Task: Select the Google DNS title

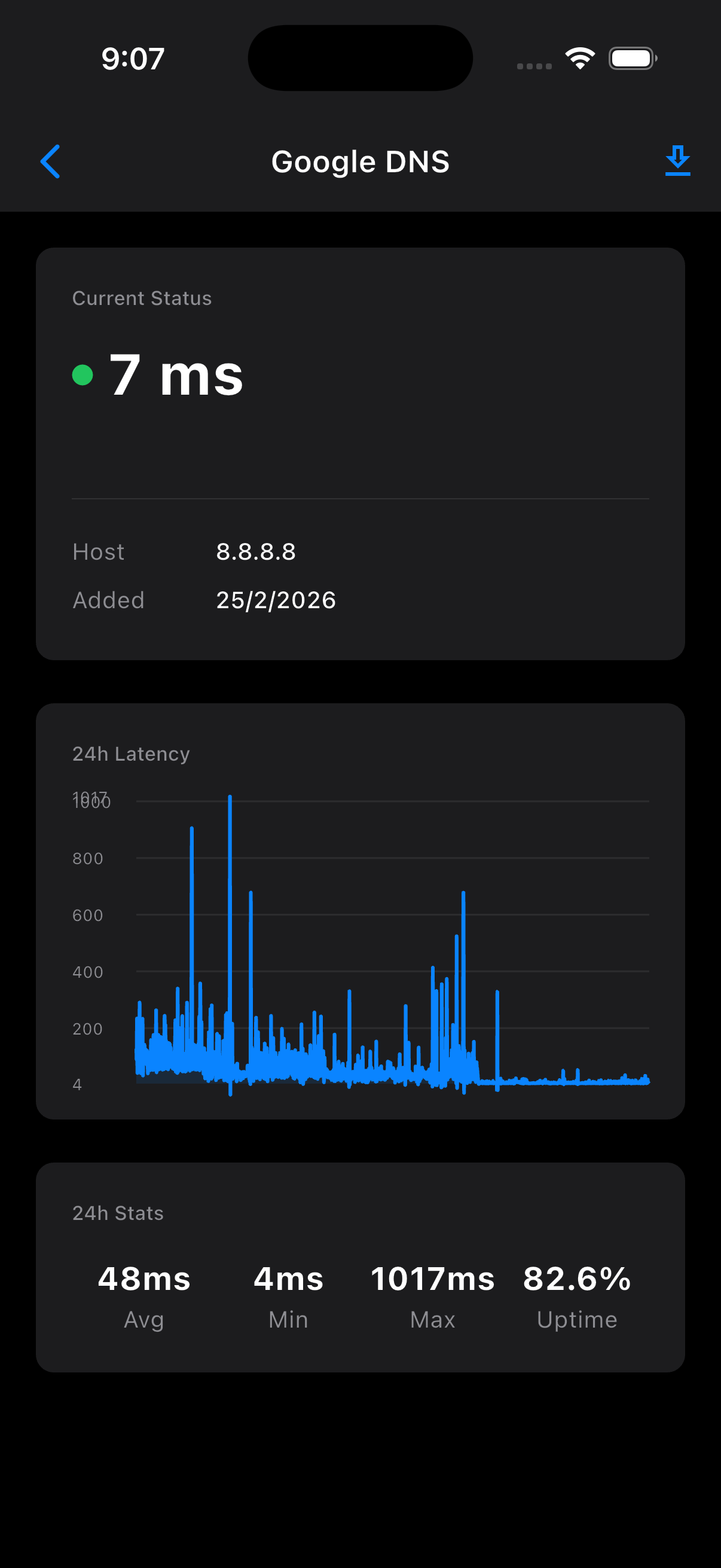Action: [x=359, y=161]
